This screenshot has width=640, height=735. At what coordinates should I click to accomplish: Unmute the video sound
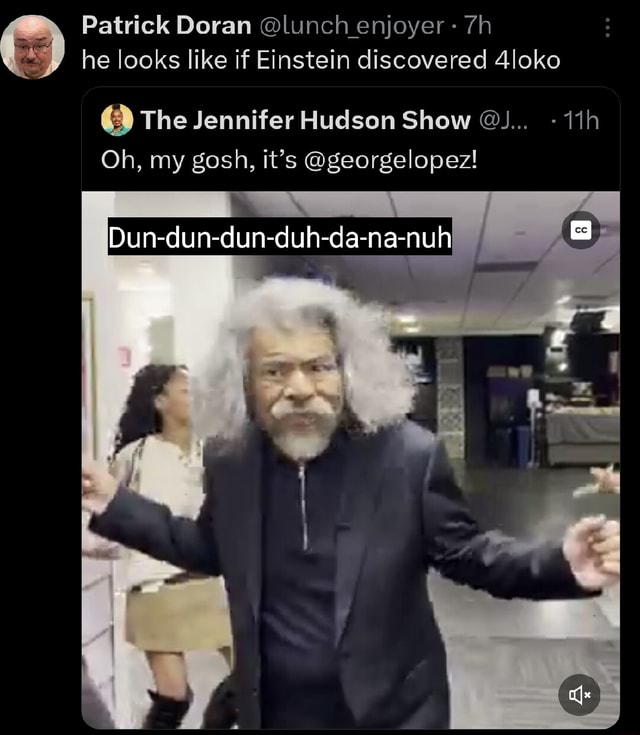(x=579, y=694)
